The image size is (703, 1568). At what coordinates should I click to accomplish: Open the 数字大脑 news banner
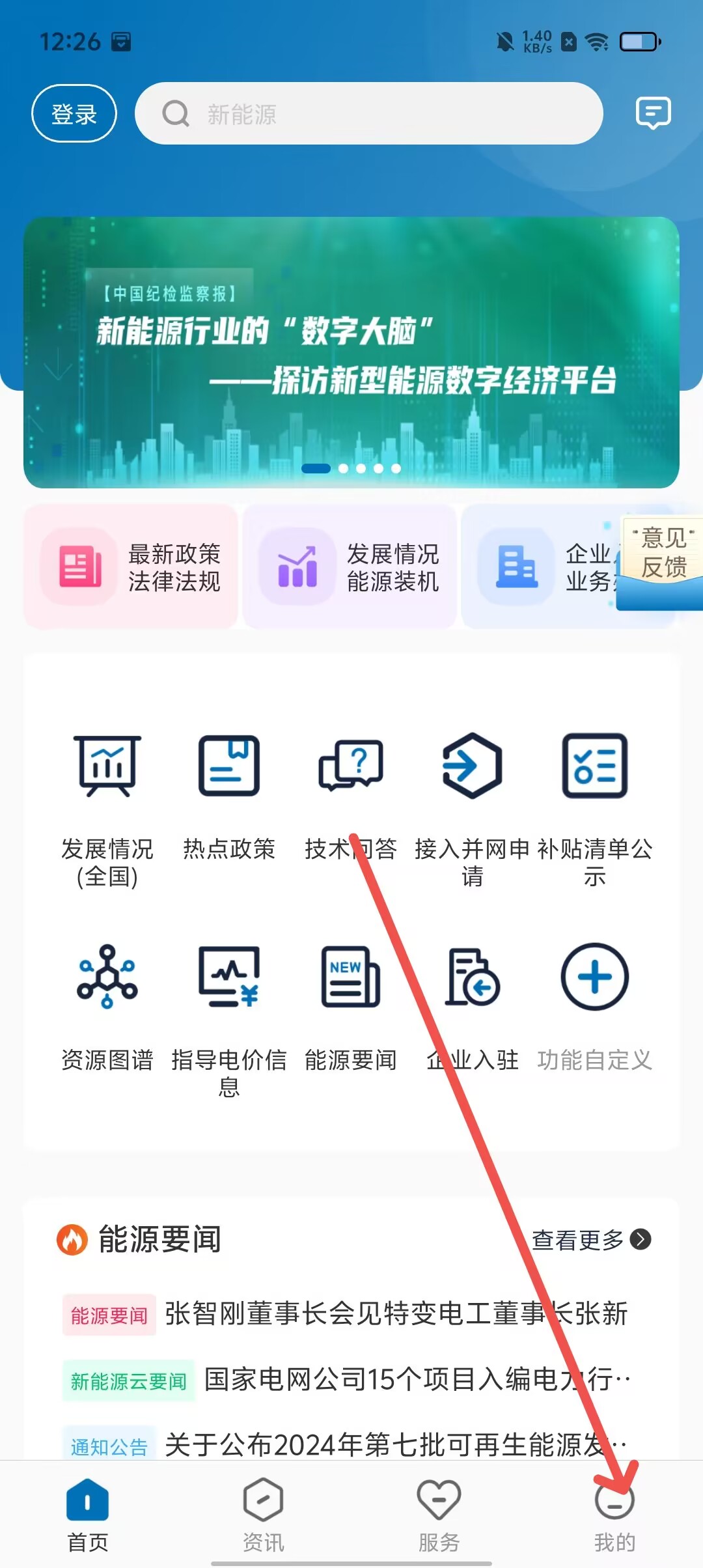coord(351,352)
